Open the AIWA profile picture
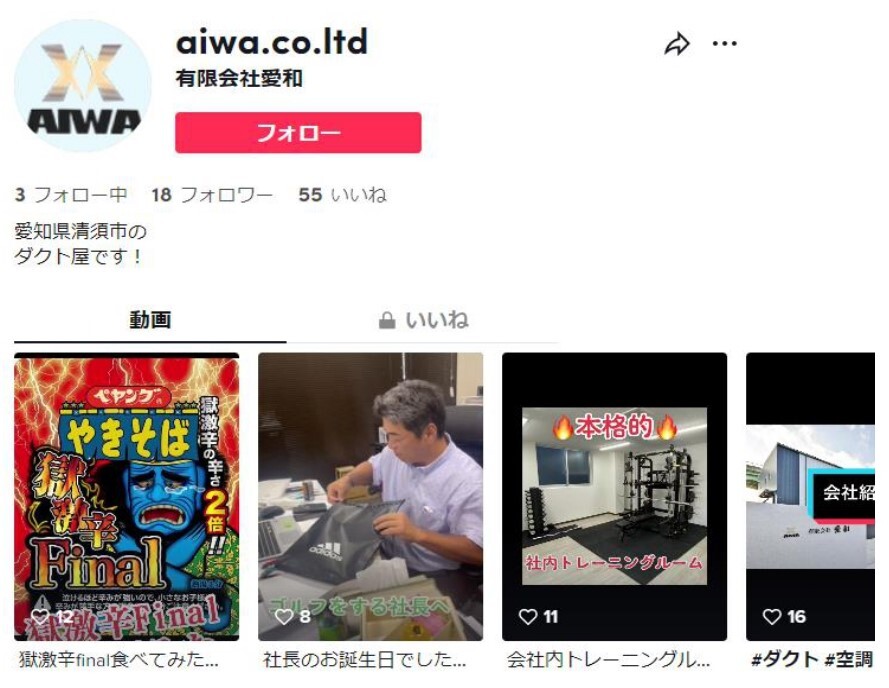 pos(83,85)
